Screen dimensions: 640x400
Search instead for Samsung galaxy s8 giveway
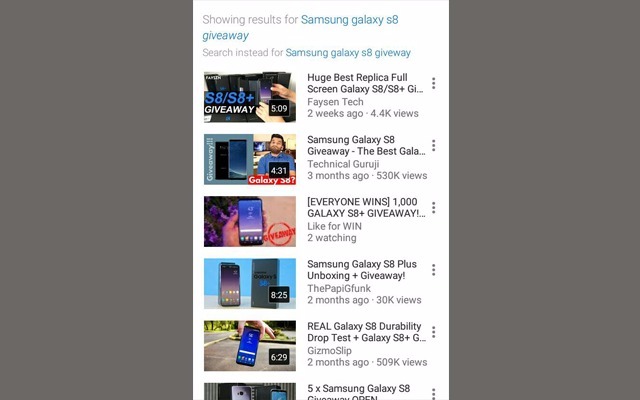click(x=347, y=52)
